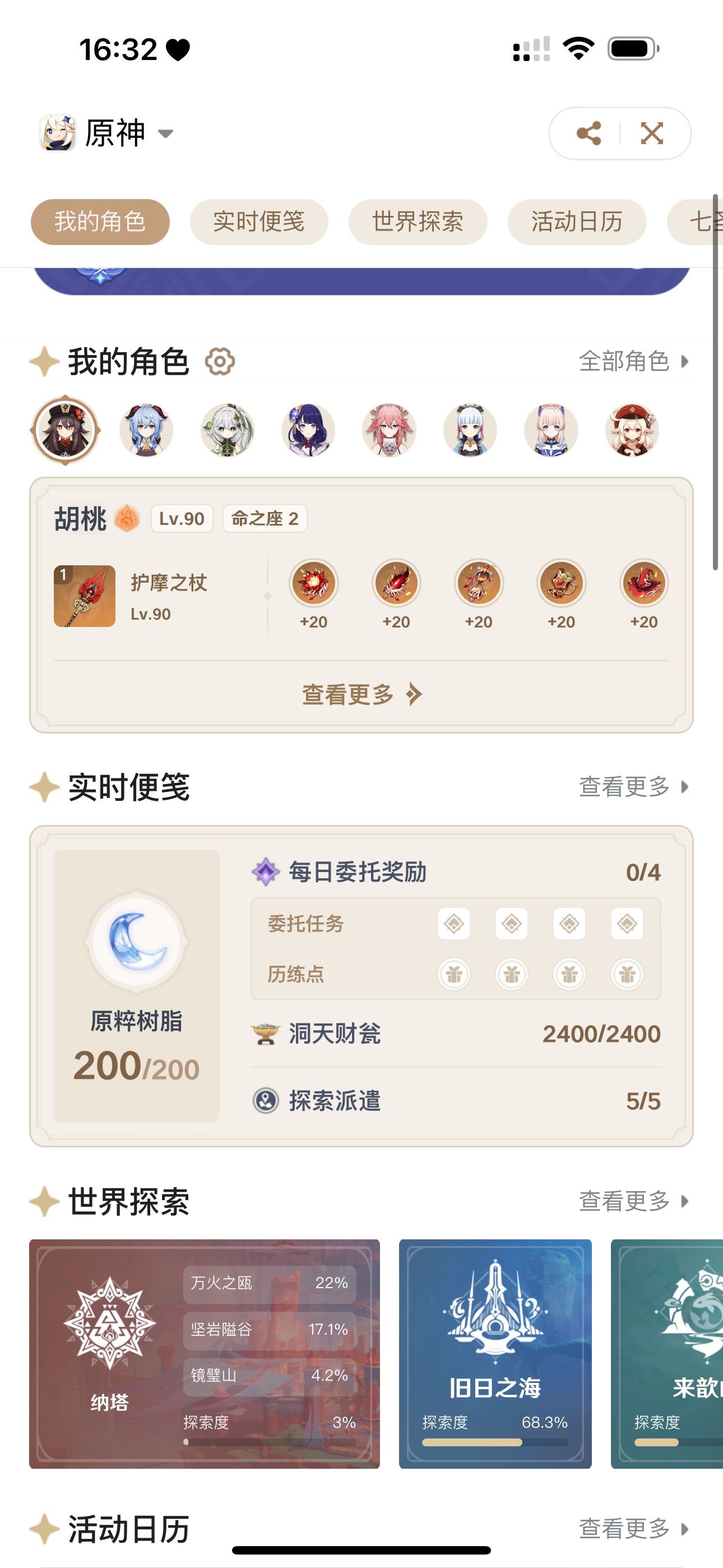Screen dimensions: 723x1568
Task: Select the Yae Miko pink-haired avatar
Action: [x=389, y=430]
